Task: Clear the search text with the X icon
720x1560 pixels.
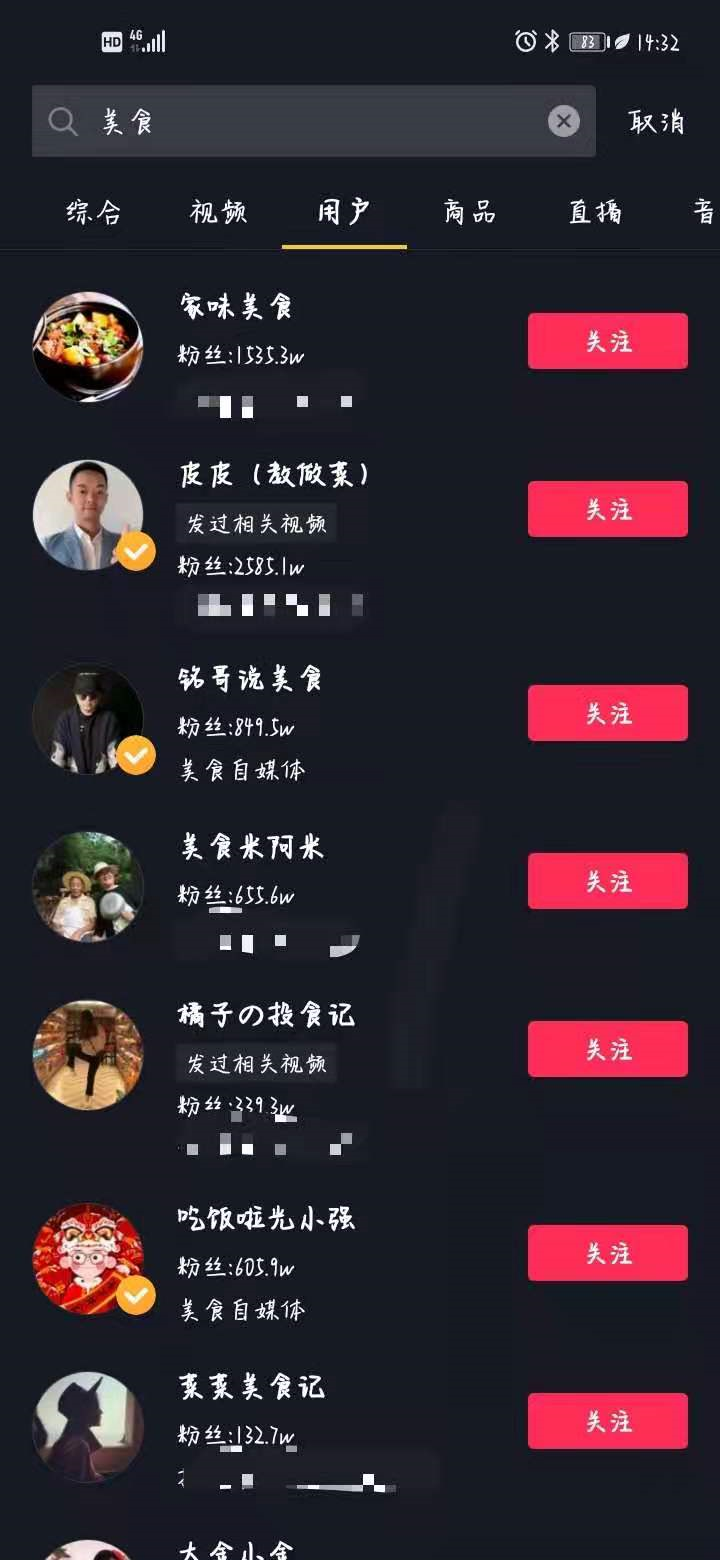Action: (x=564, y=122)
